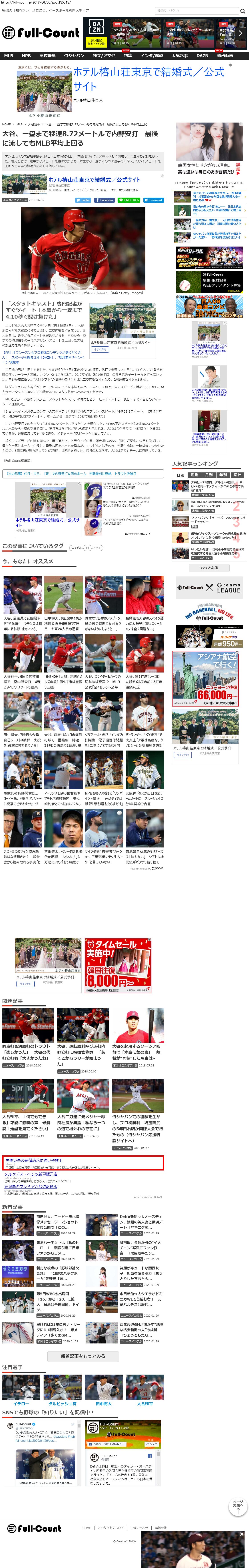
Task: Open the エンゼルス article tag
Action: coord(77,547)
